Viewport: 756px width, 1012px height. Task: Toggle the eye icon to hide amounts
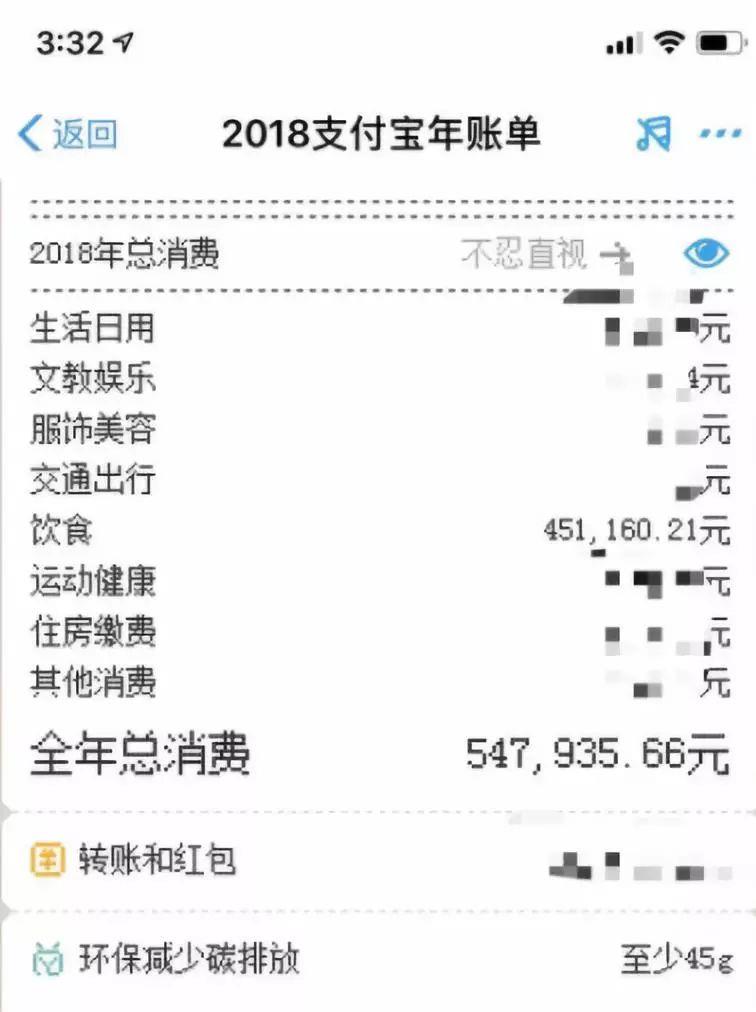(706, 254)
